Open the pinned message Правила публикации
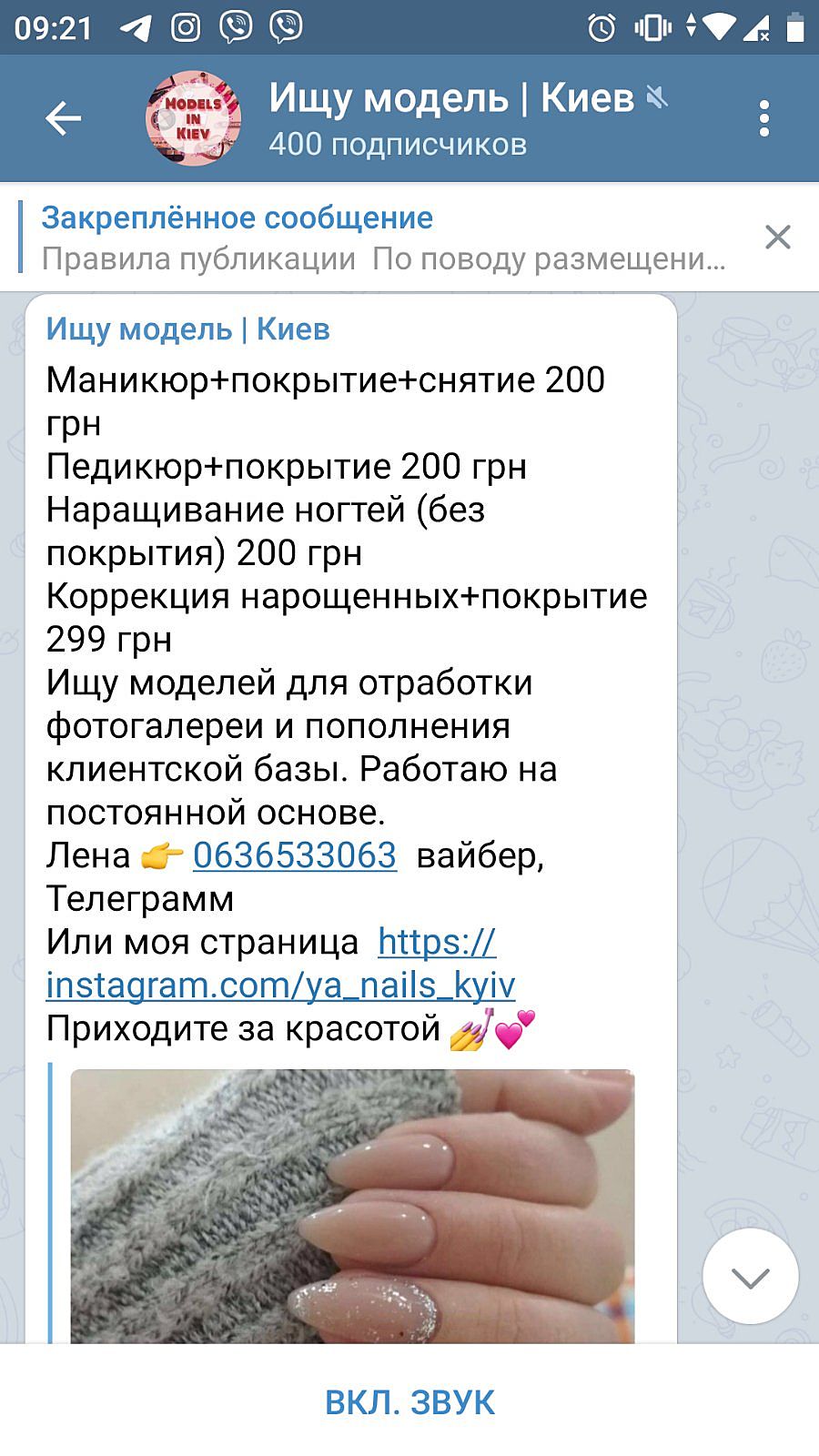 382,238
